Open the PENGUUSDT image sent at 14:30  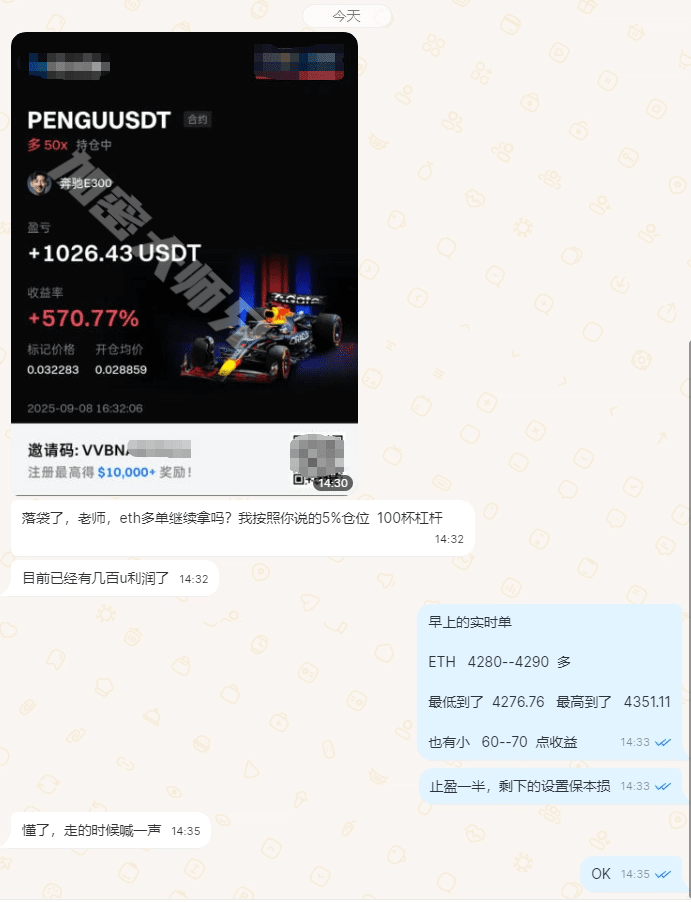184,262
